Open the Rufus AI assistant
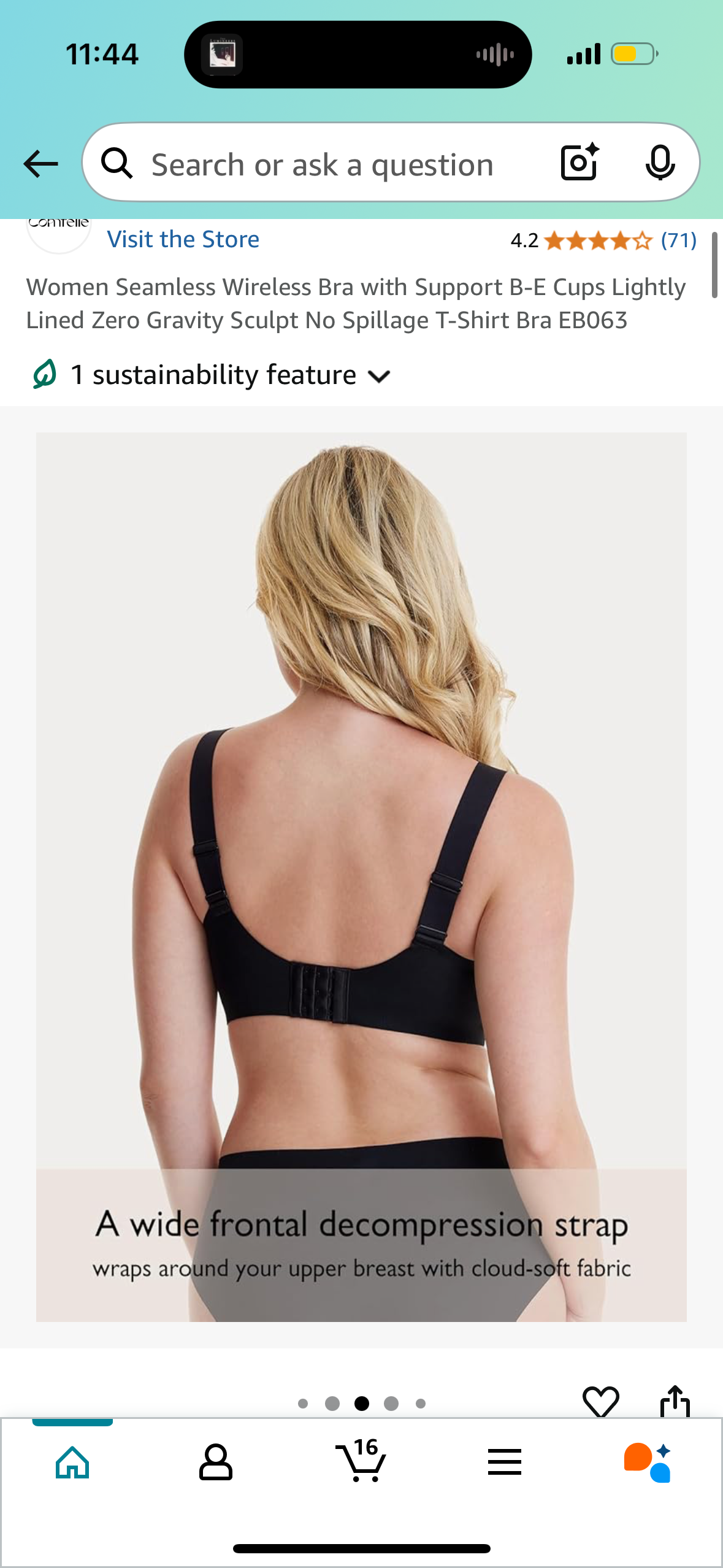The image size is (723, 1568). (x=648, y=1462)
